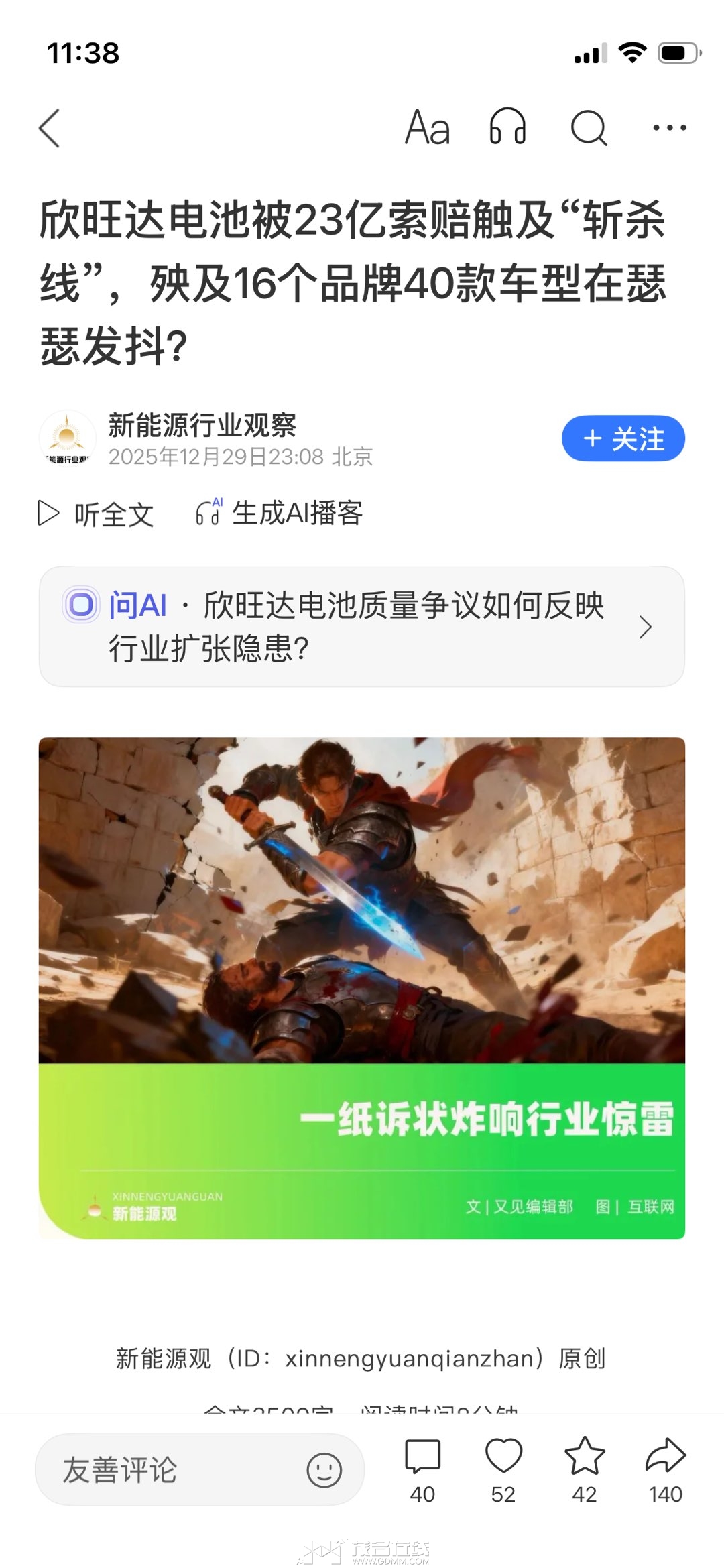Open the emoji picker in comment box
Image resolution: width=724 pixels, height=1568 pixels.
coord(324,1470)
